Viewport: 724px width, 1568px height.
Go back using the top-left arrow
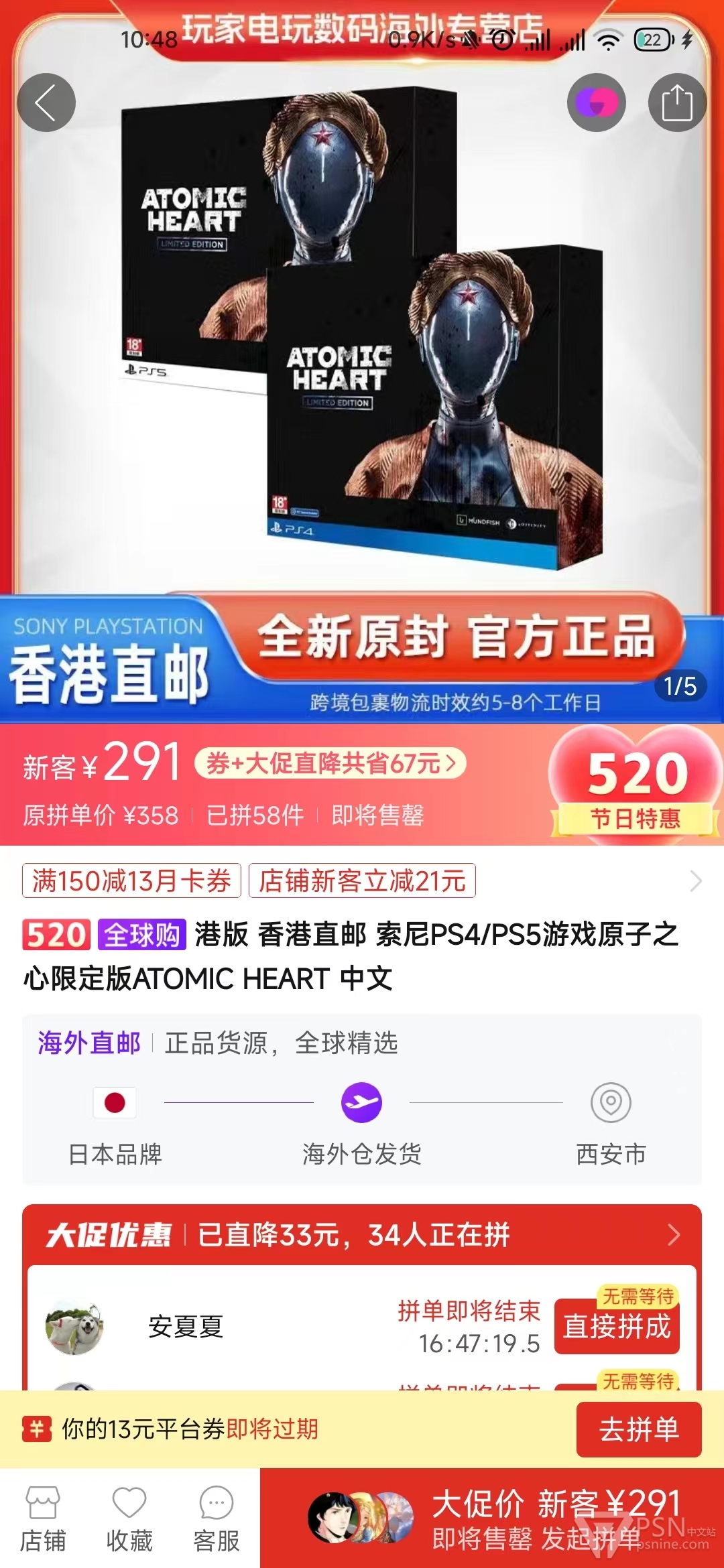click(46, 103)
